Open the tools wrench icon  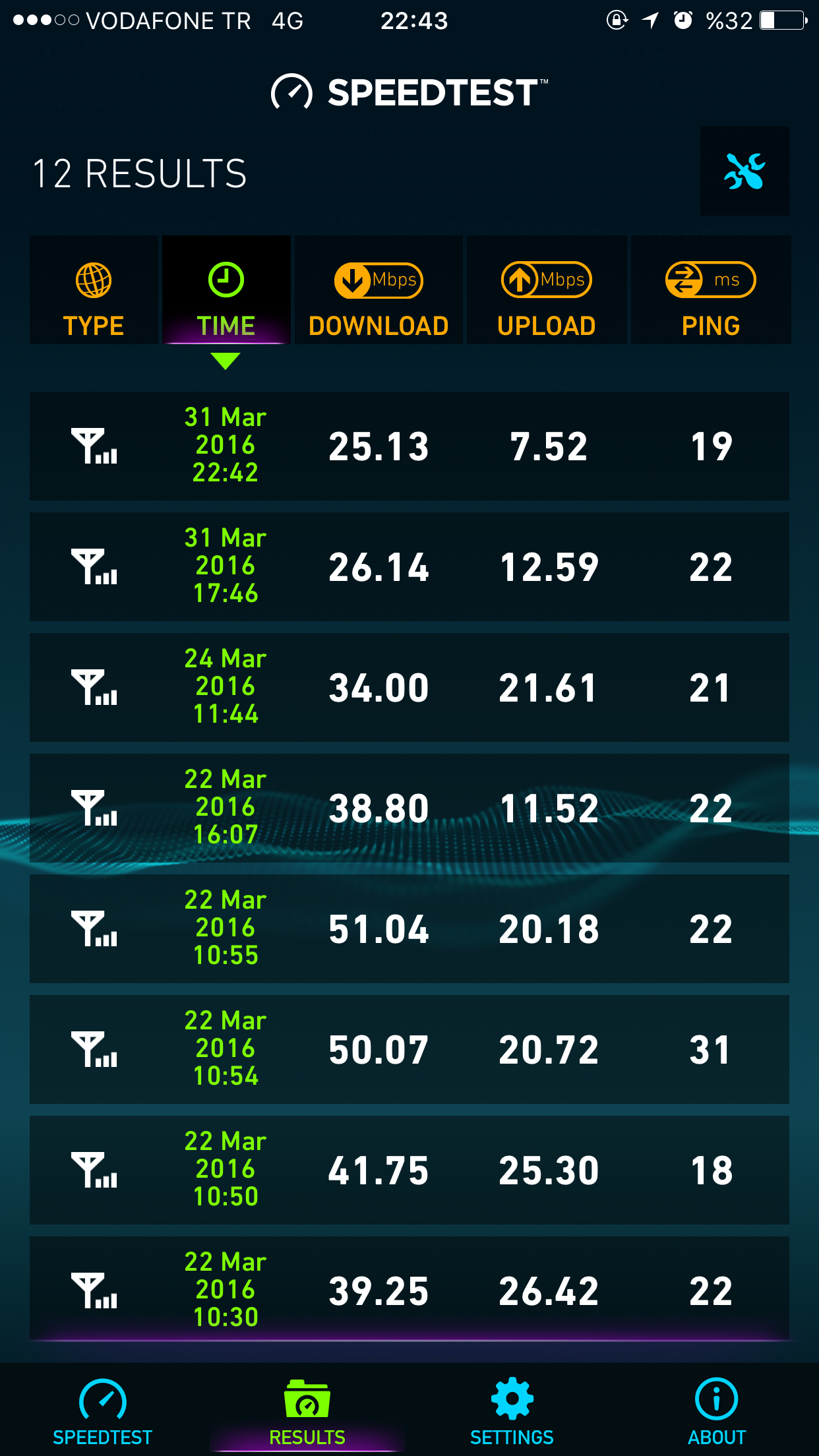(x=744, y=171)
